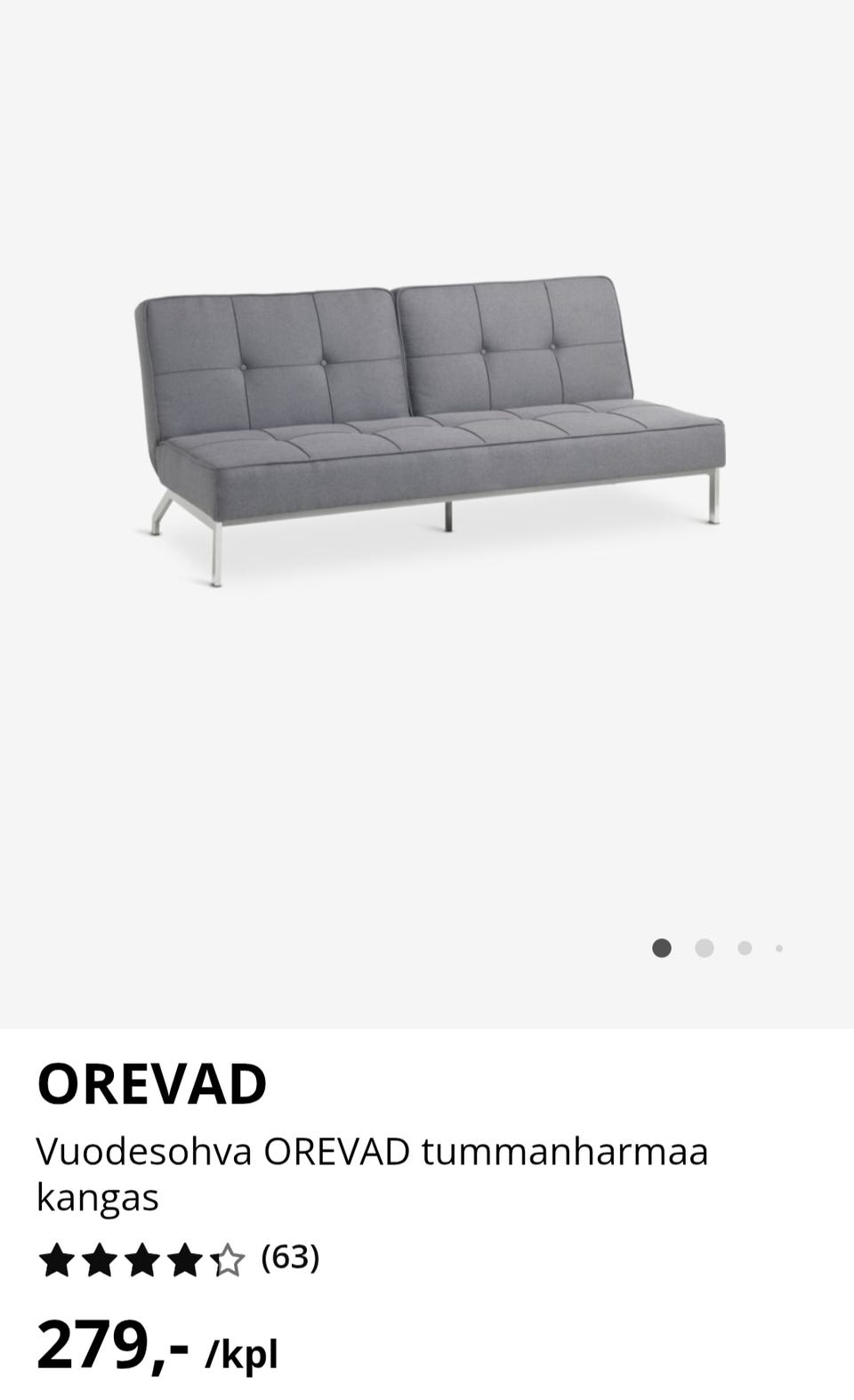The height and width of the screenshot is (1400, 854).
Task: Open reviews via the (63) count
Action: (x=292, y=1259)
